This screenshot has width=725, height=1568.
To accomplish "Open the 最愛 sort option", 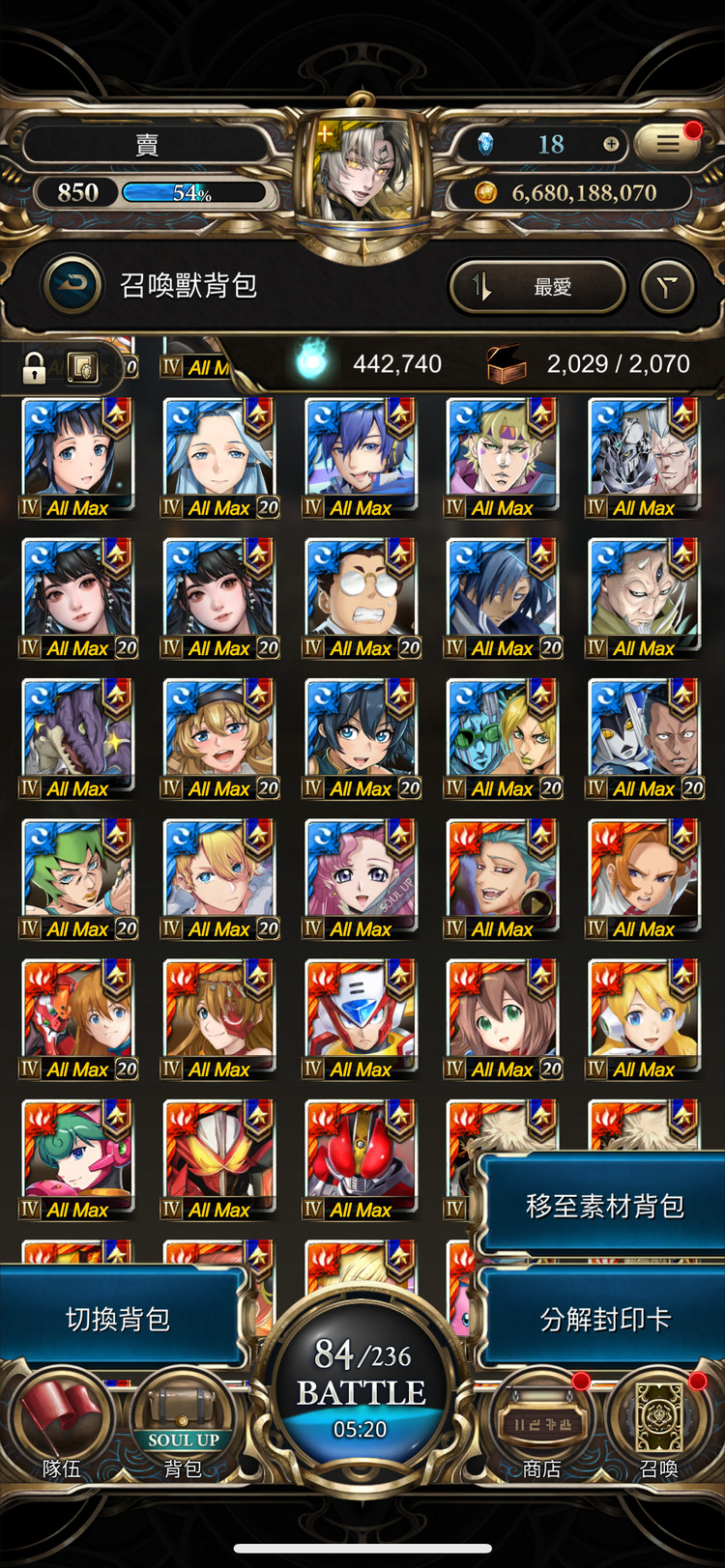I will [x=537, y=287].
